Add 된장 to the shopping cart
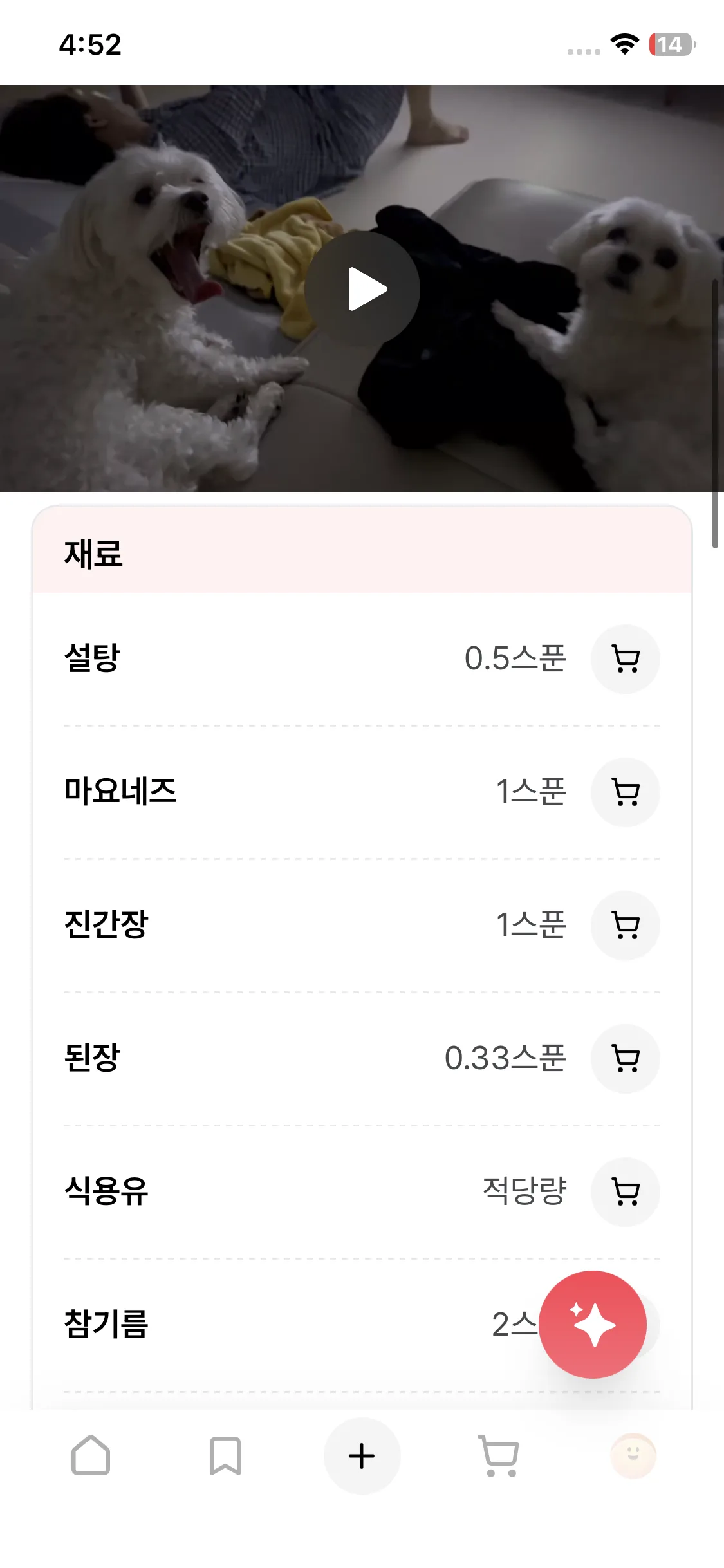 pyautogui.click(x=625, y=1059)
